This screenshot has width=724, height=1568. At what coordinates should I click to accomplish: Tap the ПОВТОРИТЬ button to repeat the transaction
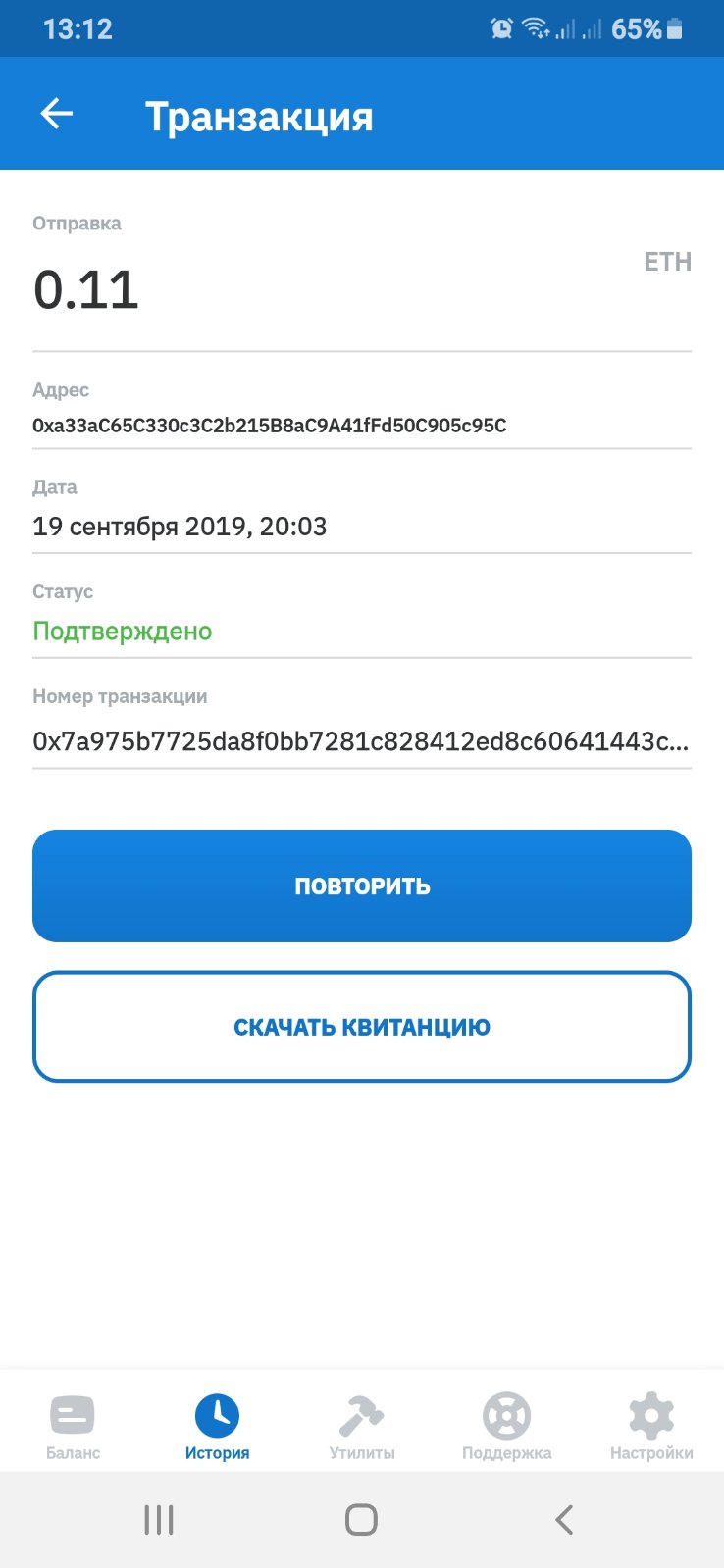(x=362, y=885)
